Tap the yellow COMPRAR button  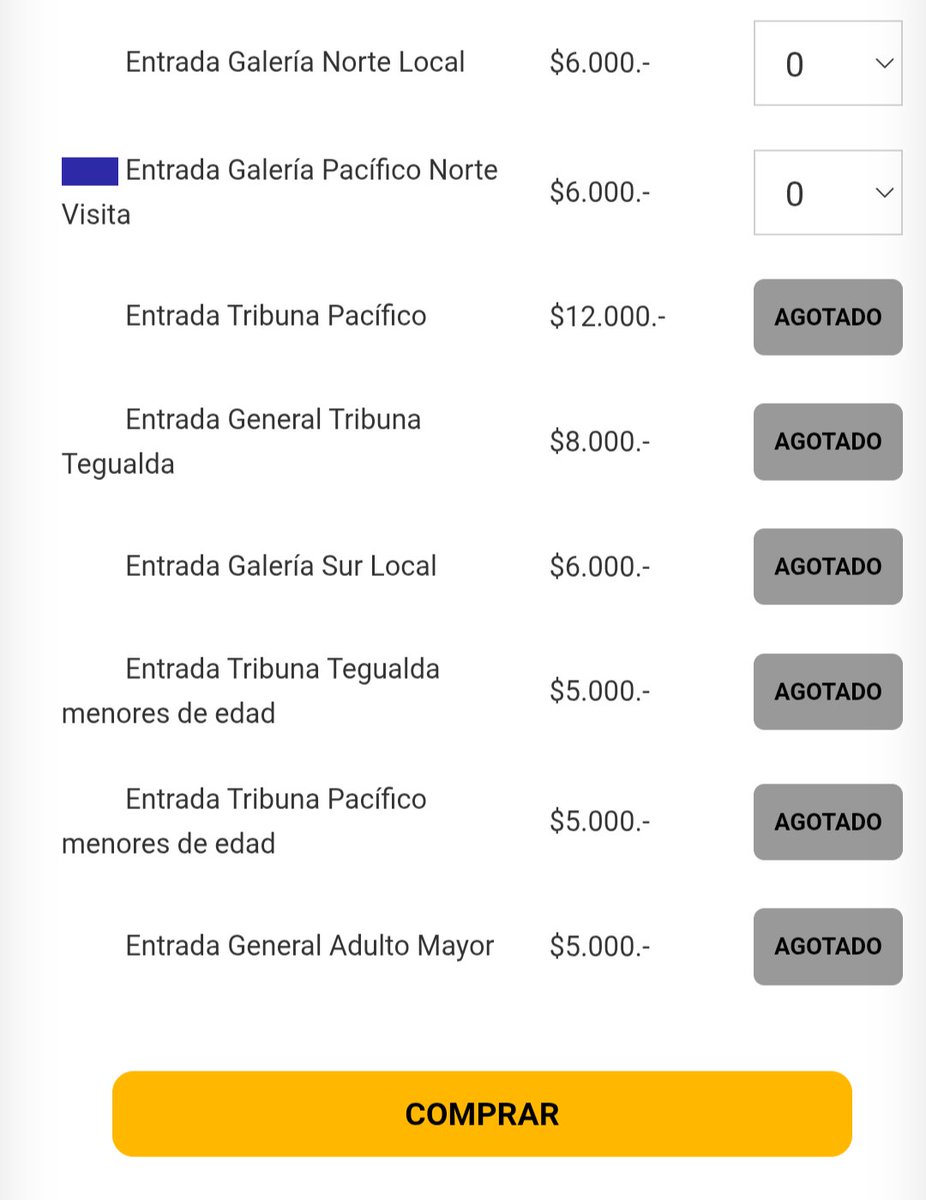pyautogui.click(x=481, y=1114)
